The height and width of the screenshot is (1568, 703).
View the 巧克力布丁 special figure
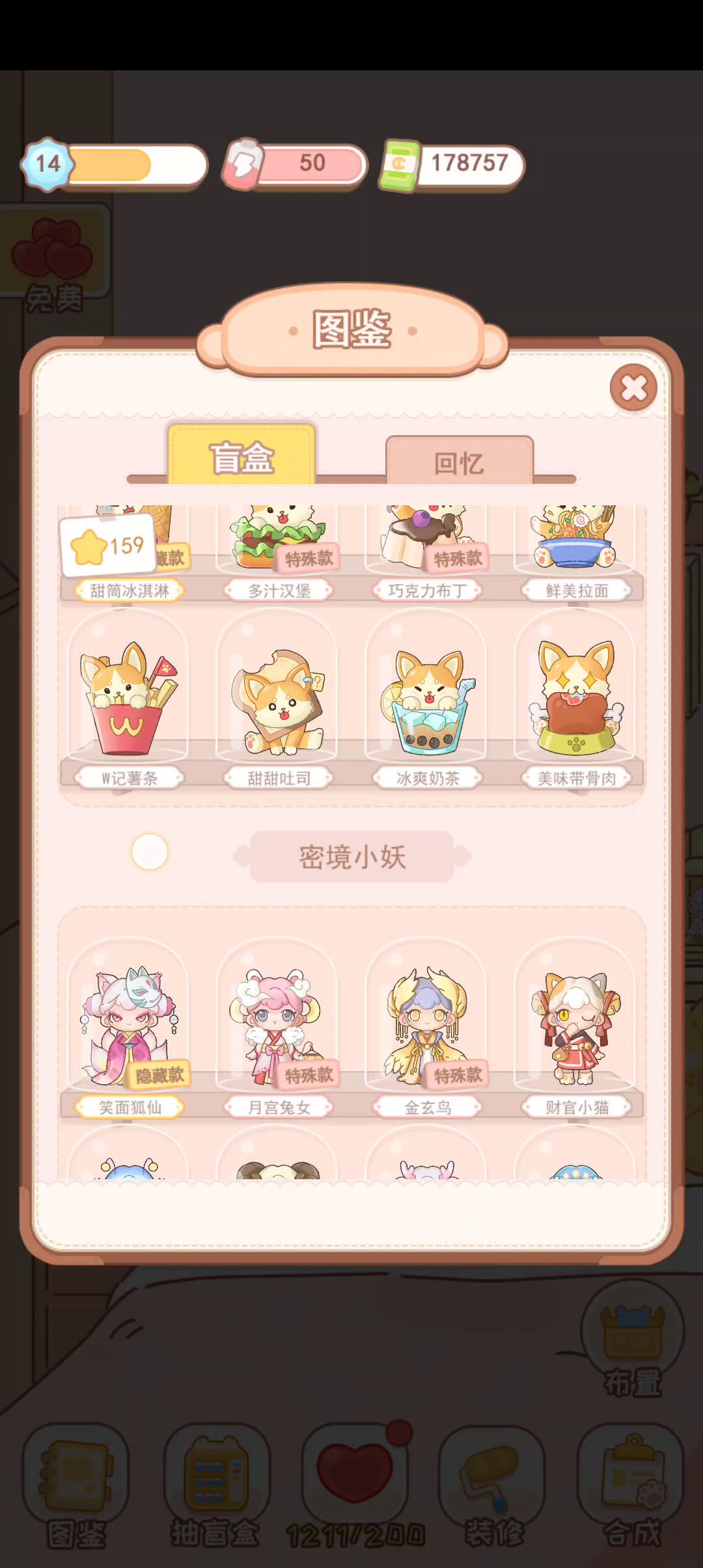click(426, 537)
